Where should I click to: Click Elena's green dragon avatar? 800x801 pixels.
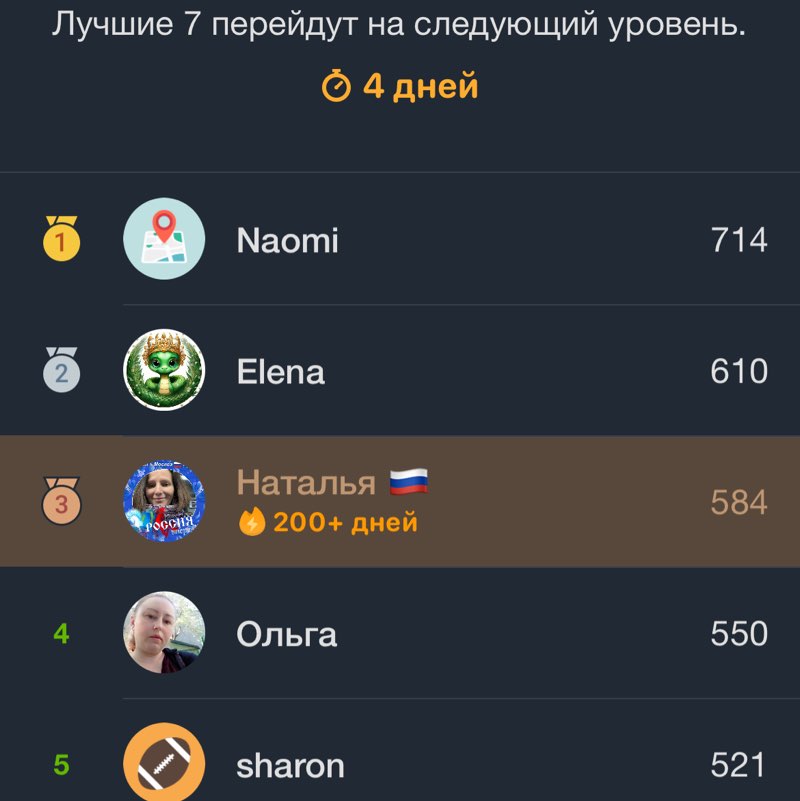[163, 371]
